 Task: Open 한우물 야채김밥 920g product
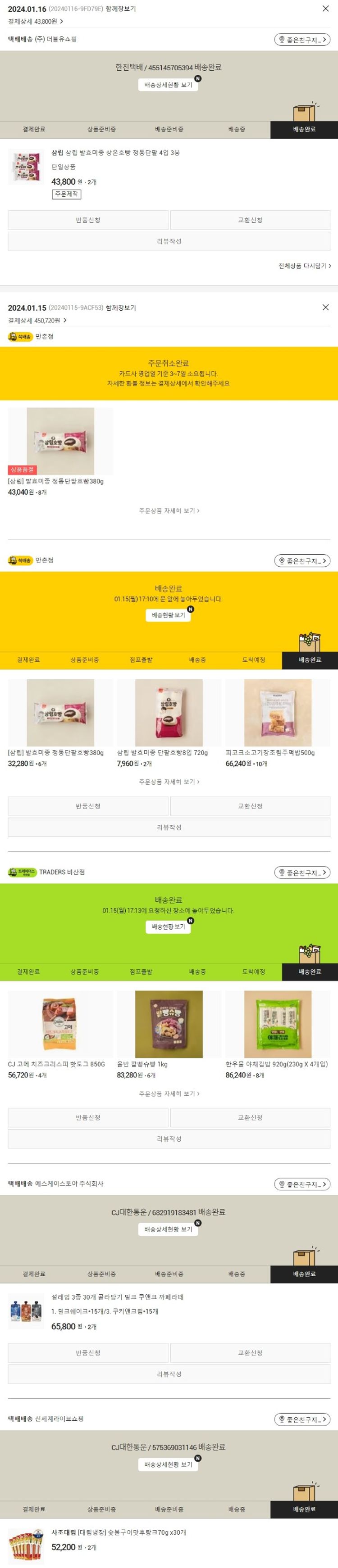tap(277, 1025)
